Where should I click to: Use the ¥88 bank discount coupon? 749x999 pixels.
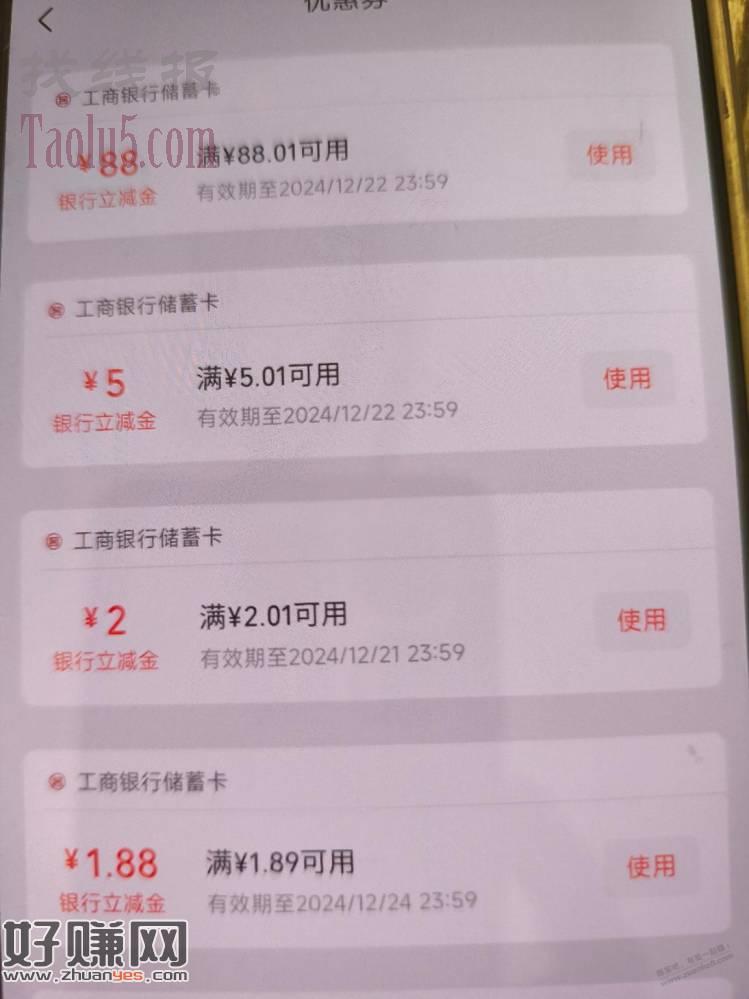[x=609, y=154]
